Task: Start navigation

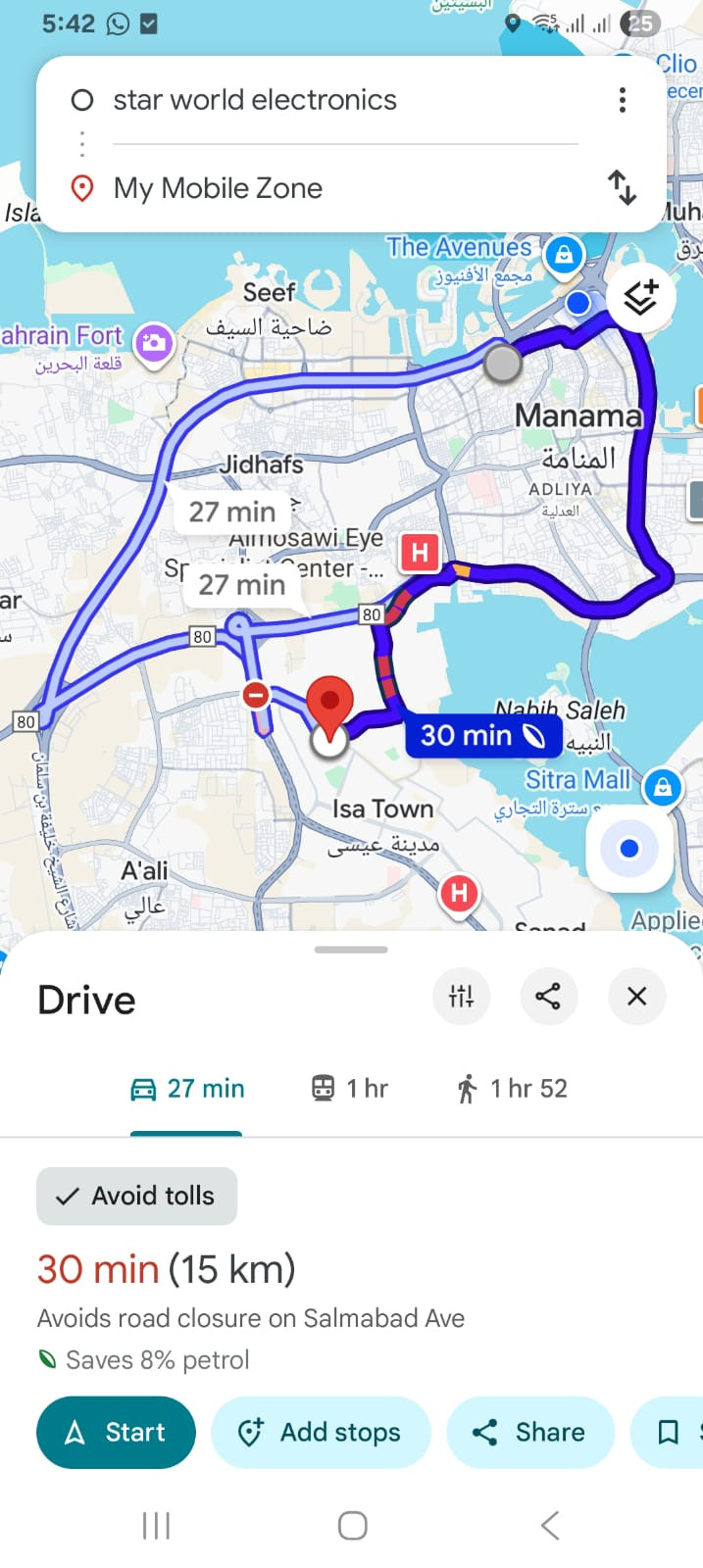Action: tap(116, 1433)
